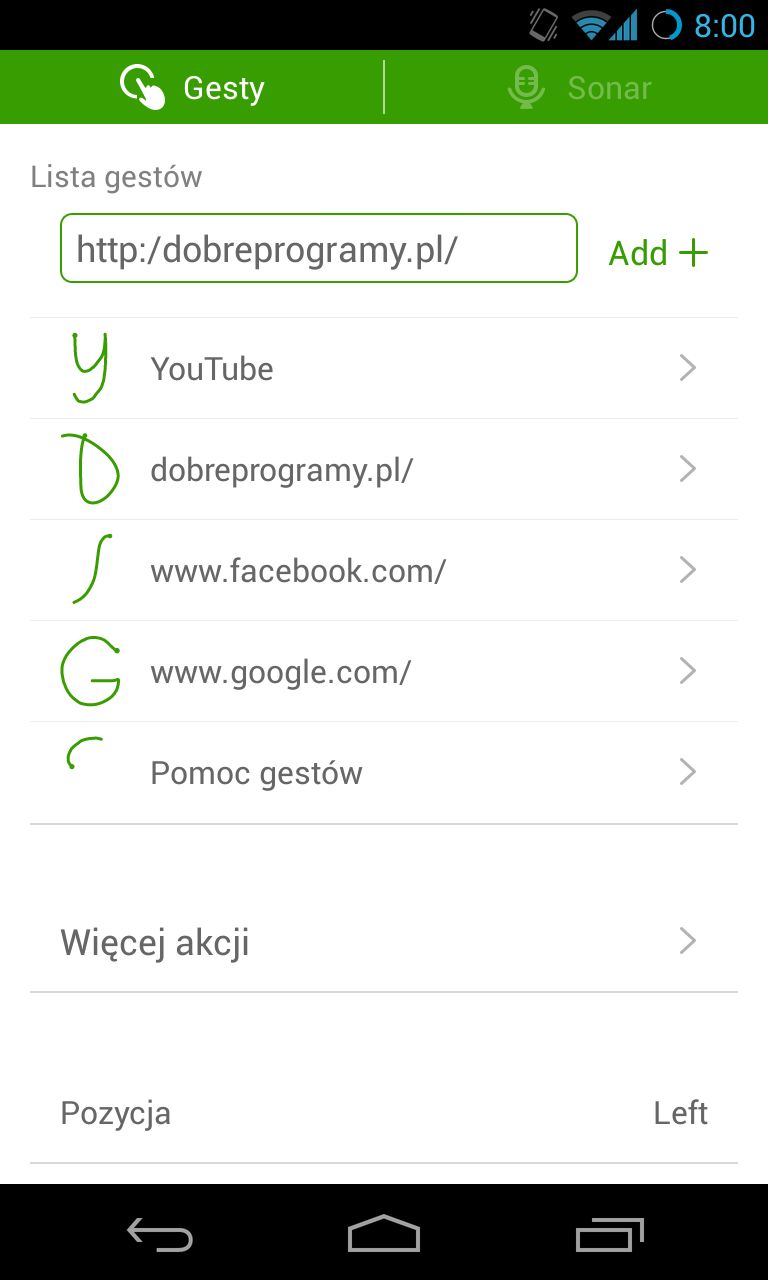
Task: Open the YouTube gesture entry
Action: point(384,369)
